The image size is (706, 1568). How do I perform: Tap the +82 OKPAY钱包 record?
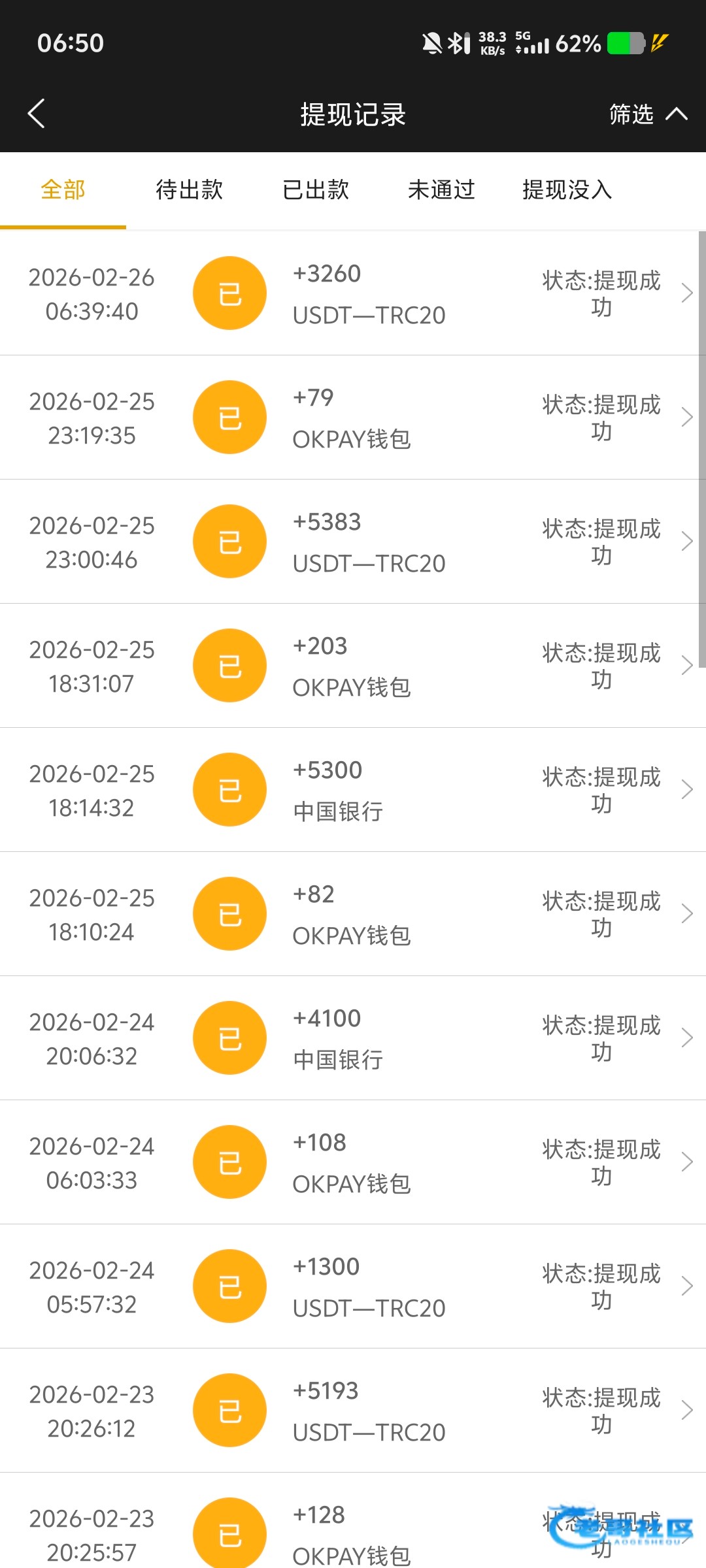[353, 914]
